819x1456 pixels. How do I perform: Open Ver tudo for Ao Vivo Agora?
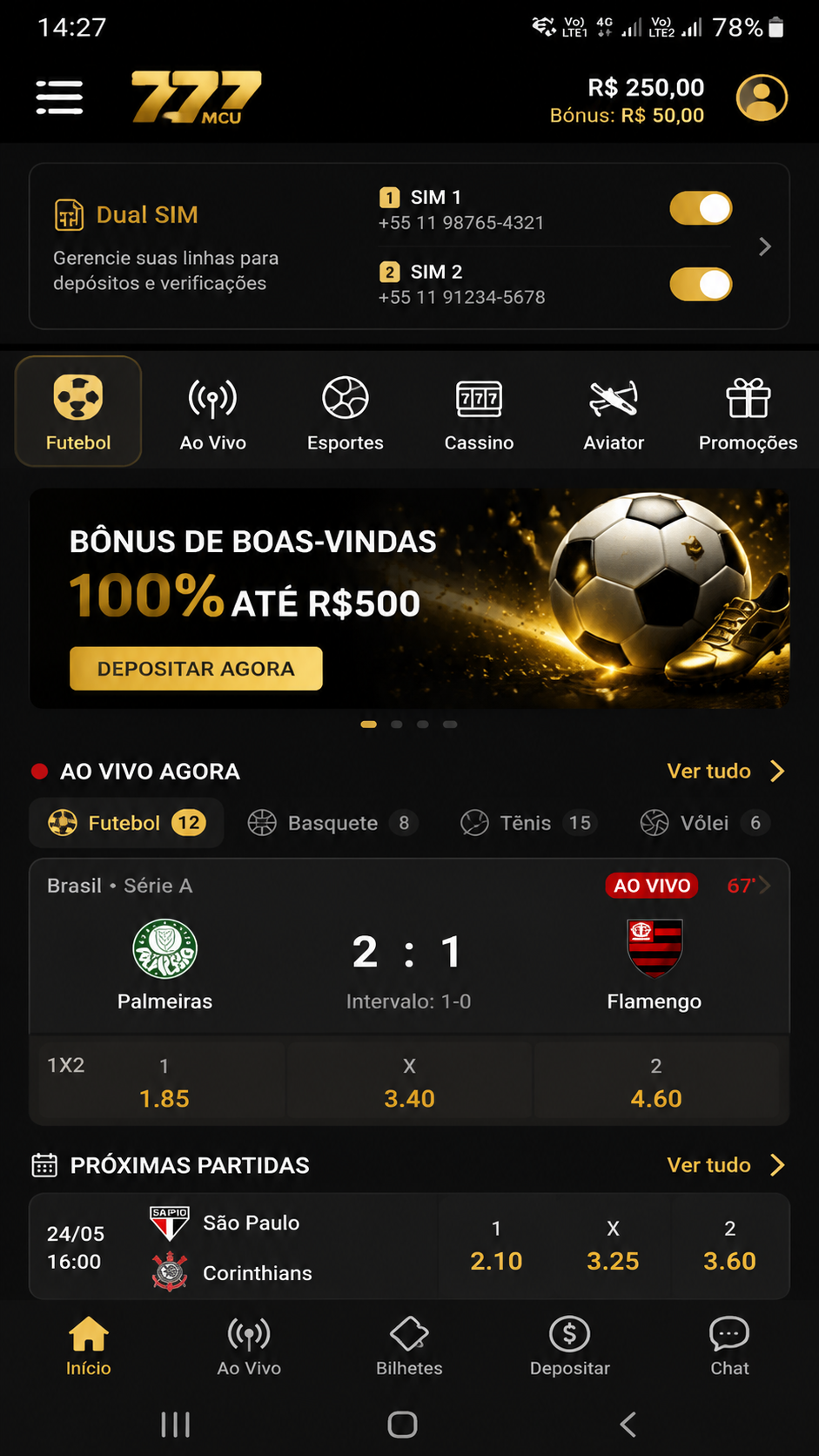(726, 771)
